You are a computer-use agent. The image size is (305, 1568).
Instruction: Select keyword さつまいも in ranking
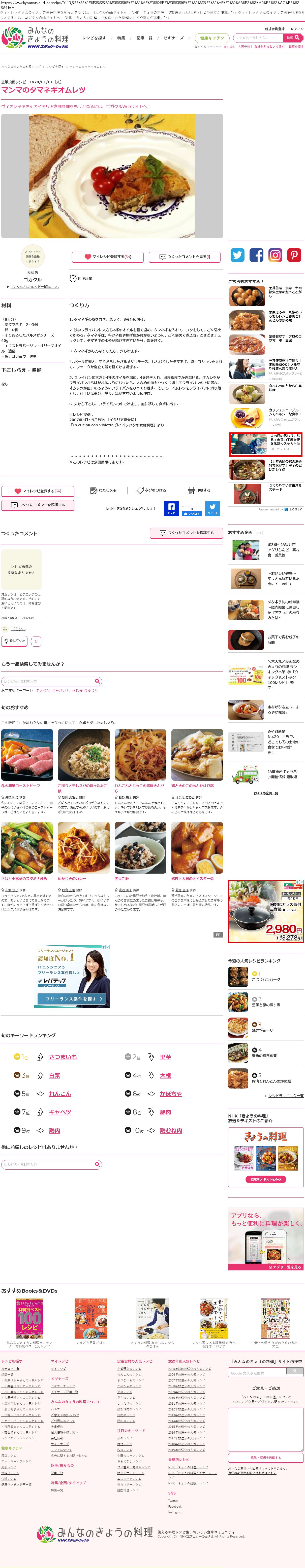(63, 1057)
